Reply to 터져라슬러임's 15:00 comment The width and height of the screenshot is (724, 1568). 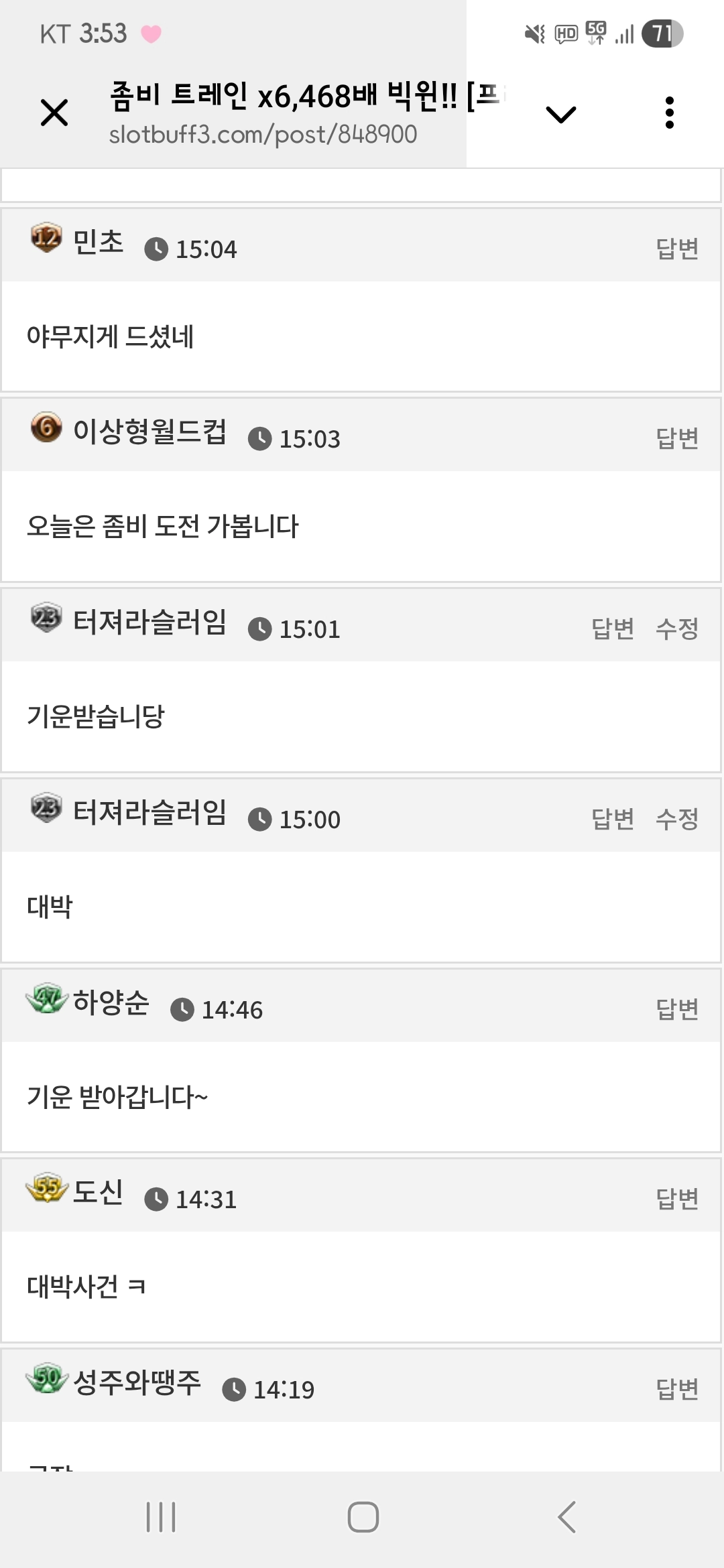click(x=613, y=819)
